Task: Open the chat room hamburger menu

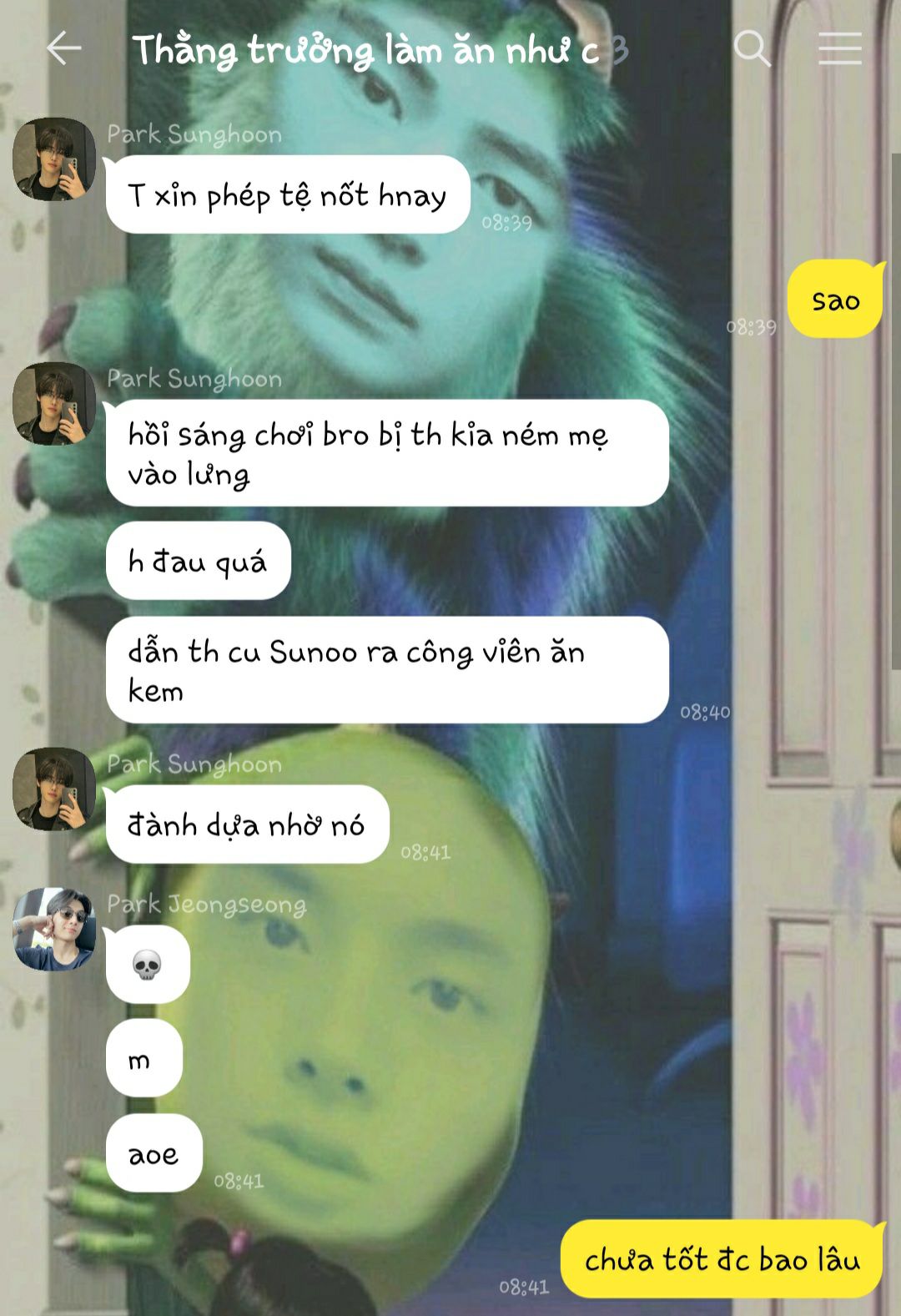Action: point(839,48)
